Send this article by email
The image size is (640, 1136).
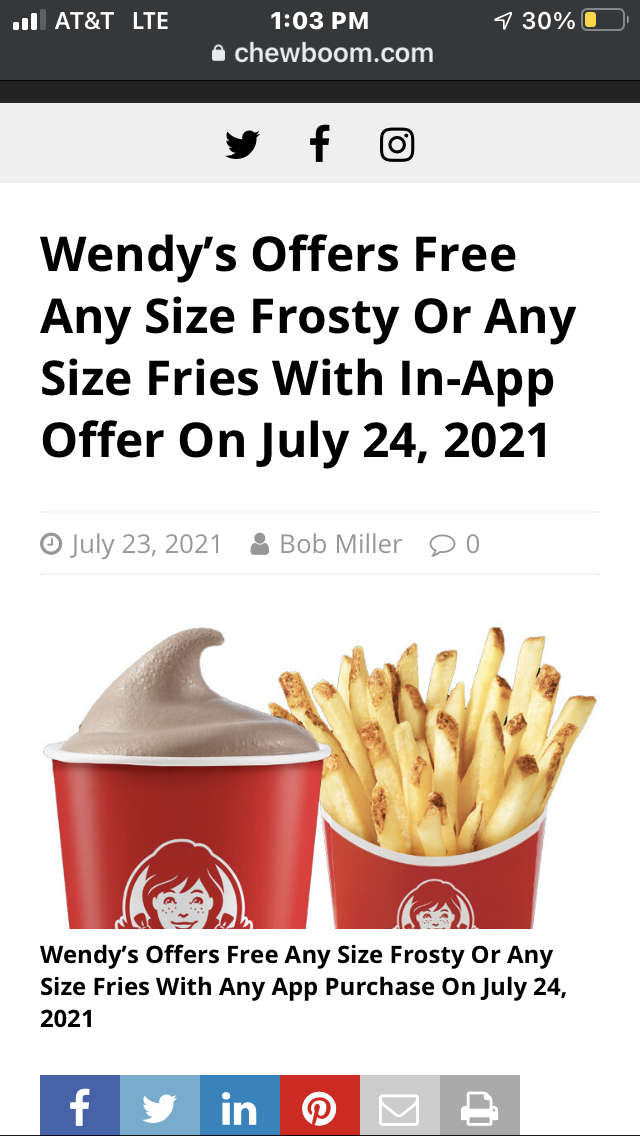coord(400,1106)
